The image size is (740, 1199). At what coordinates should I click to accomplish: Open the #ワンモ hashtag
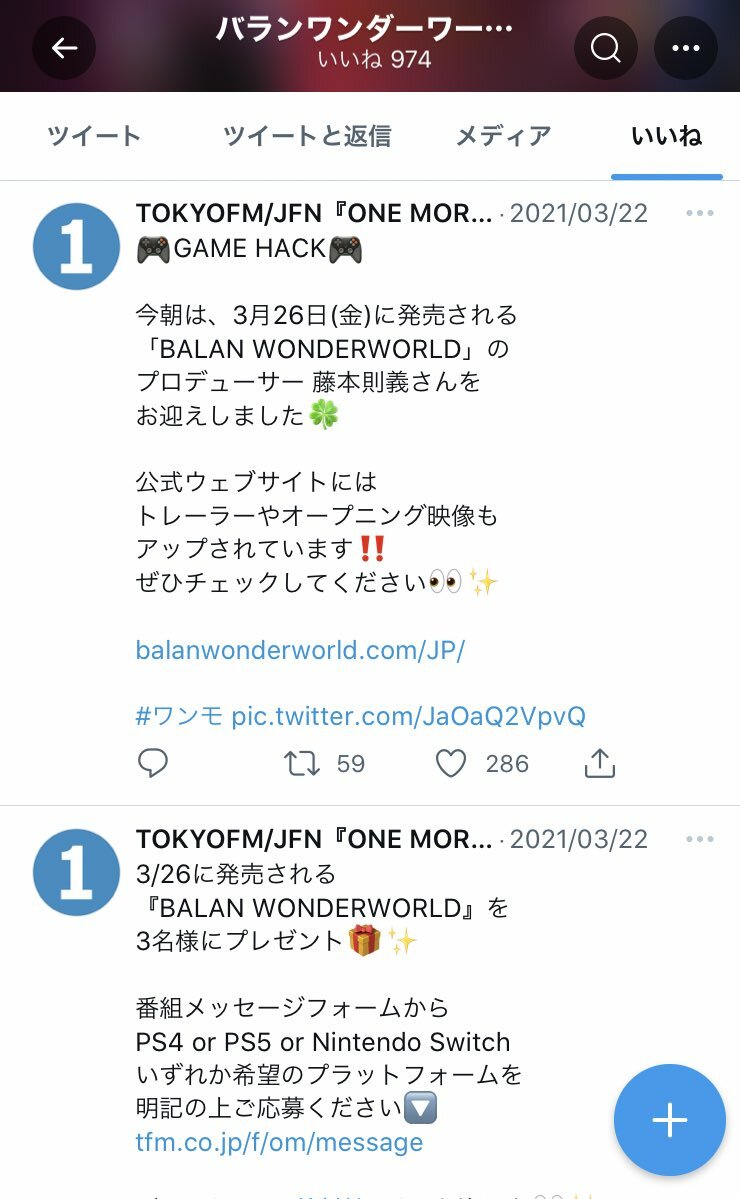point(179,716)
